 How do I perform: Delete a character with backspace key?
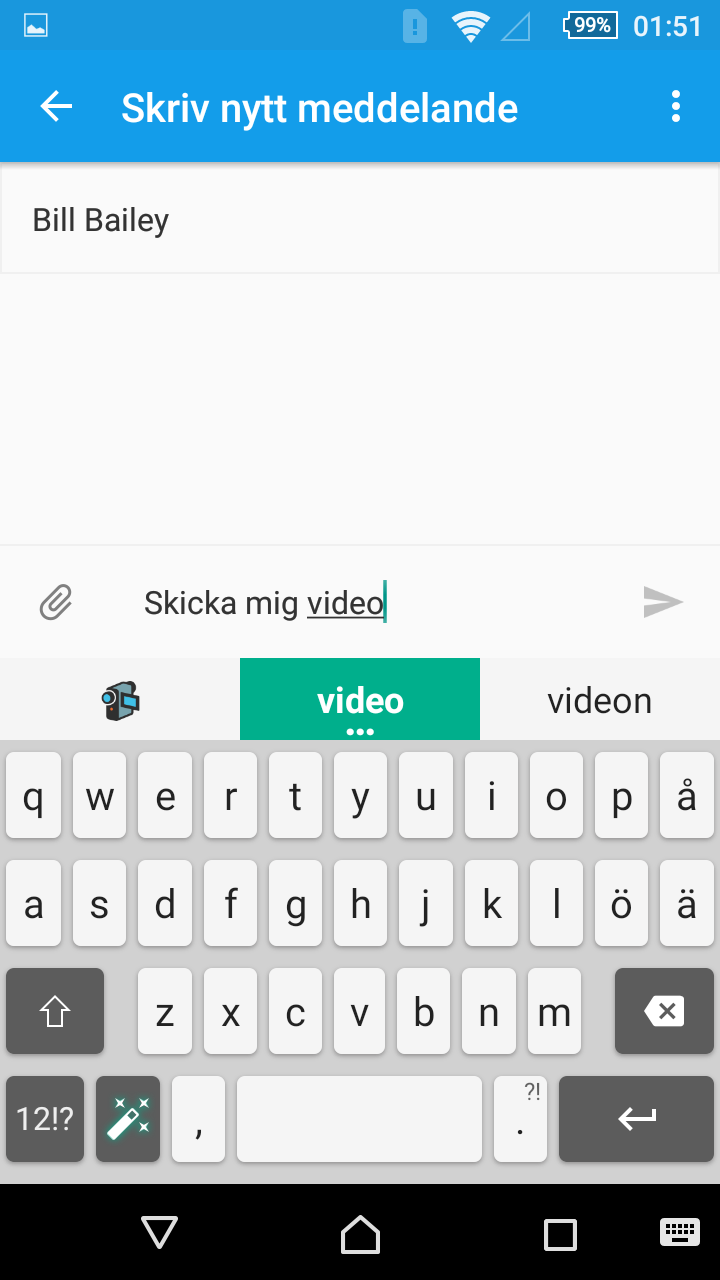664,1011
